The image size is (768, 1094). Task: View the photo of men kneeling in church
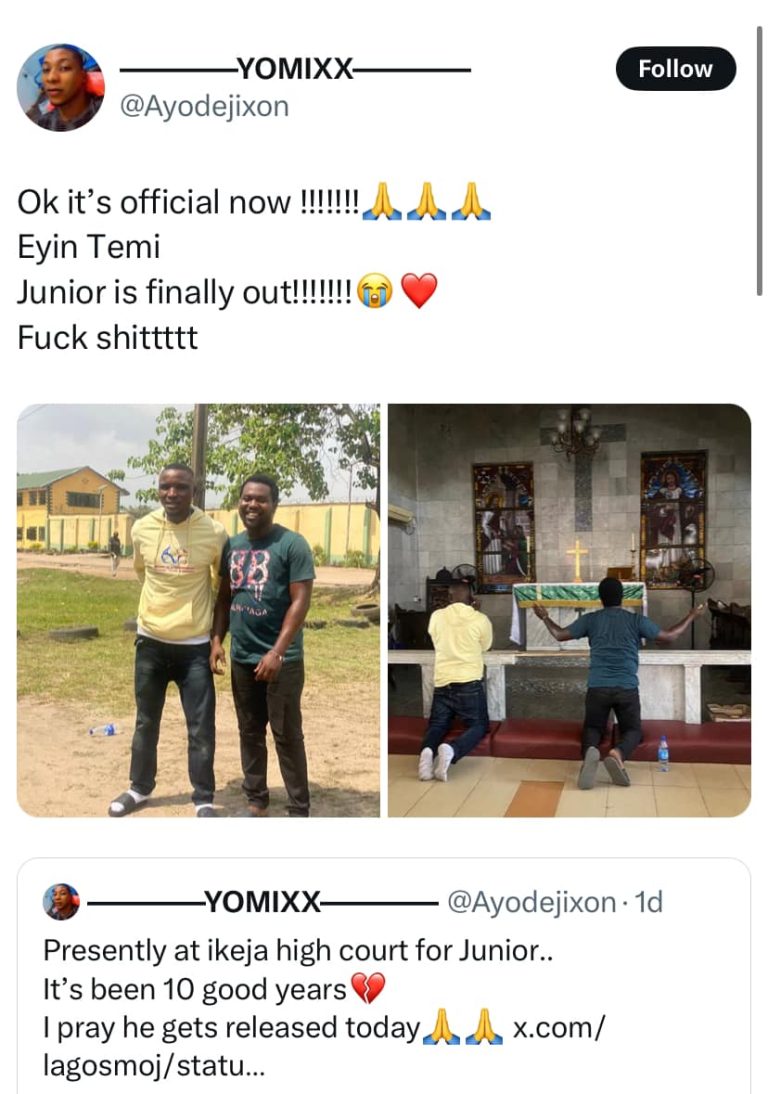pyautogui.click(x=569, y=610)
